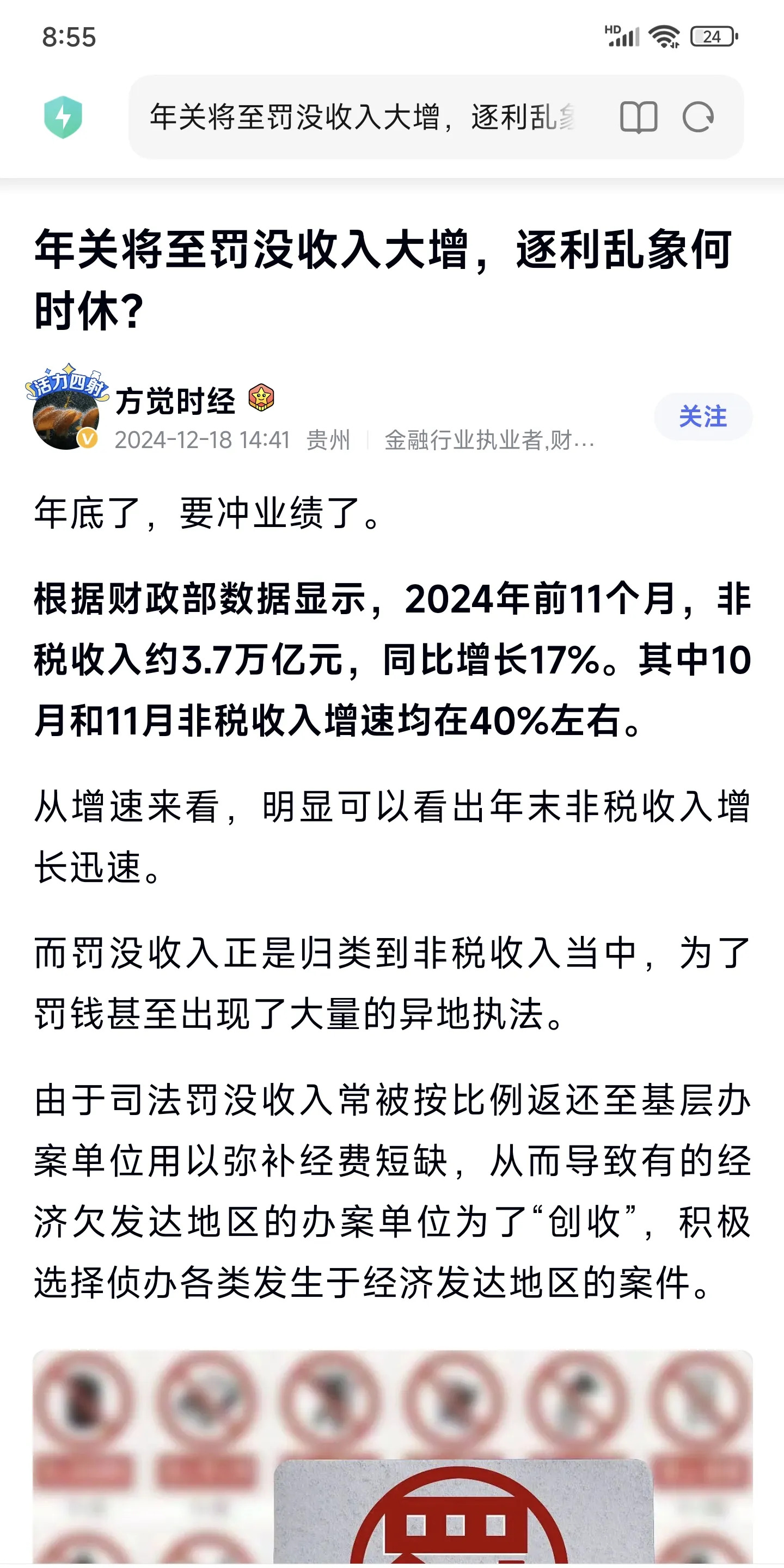The width and height of the screenshot is (784, 1568).
Task: Tap the WiFi icon in the status bar
Action: (664, 36)
